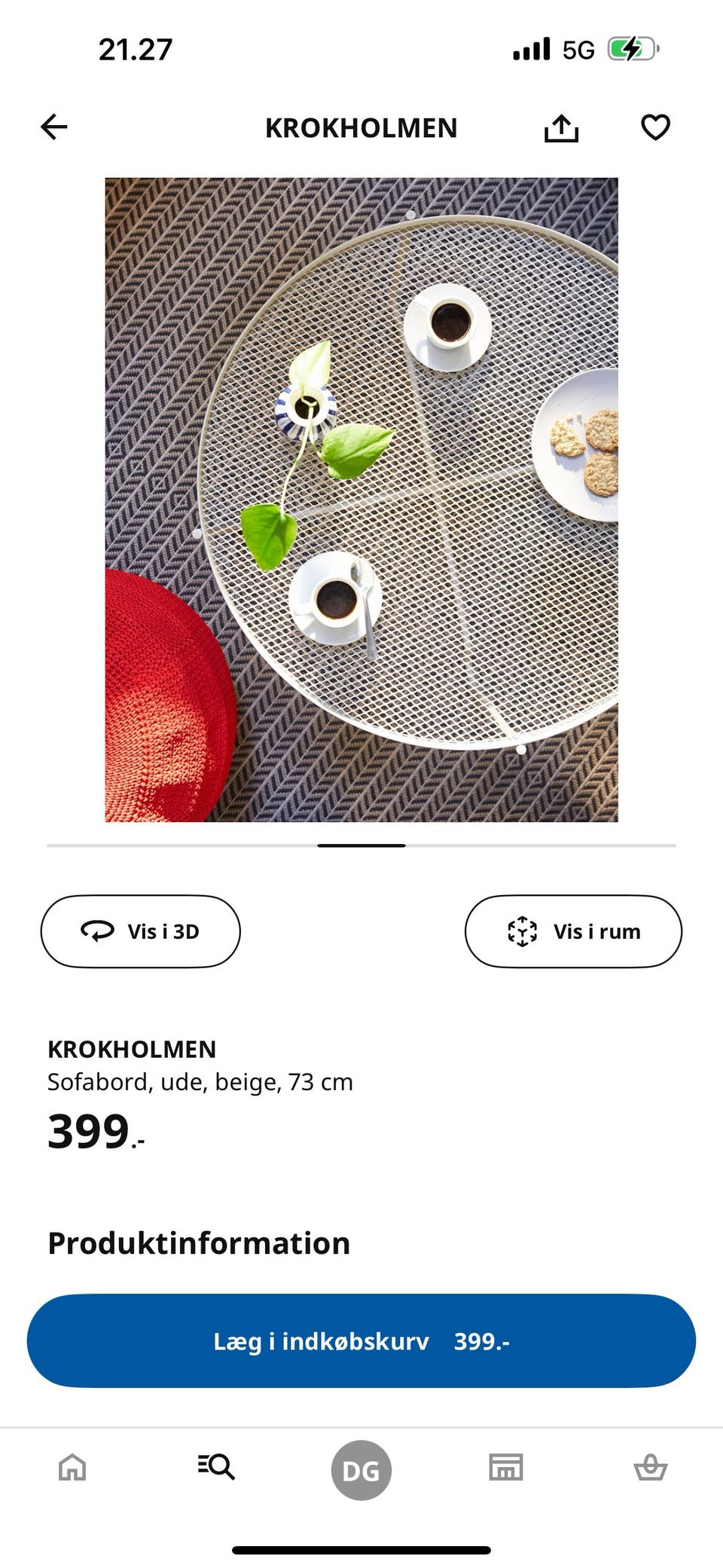Tap the 5G indicator in the status bar

(x=576, y=49)
